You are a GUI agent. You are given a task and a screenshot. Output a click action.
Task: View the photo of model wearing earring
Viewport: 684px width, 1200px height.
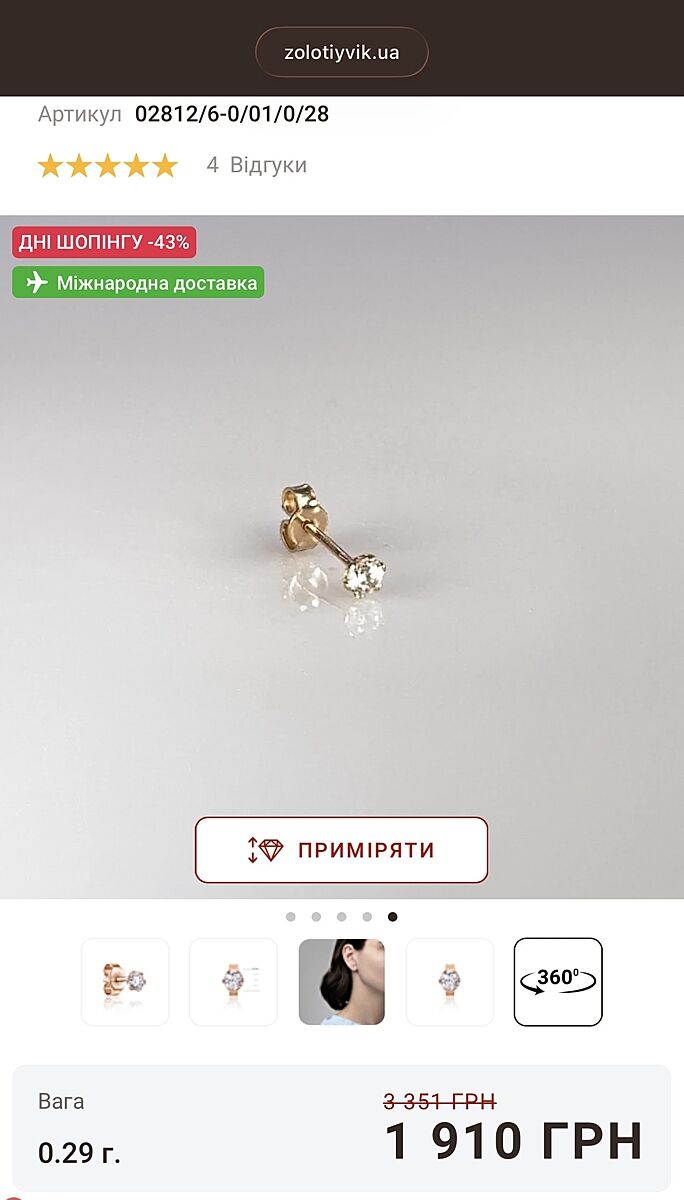coord(341,981)
